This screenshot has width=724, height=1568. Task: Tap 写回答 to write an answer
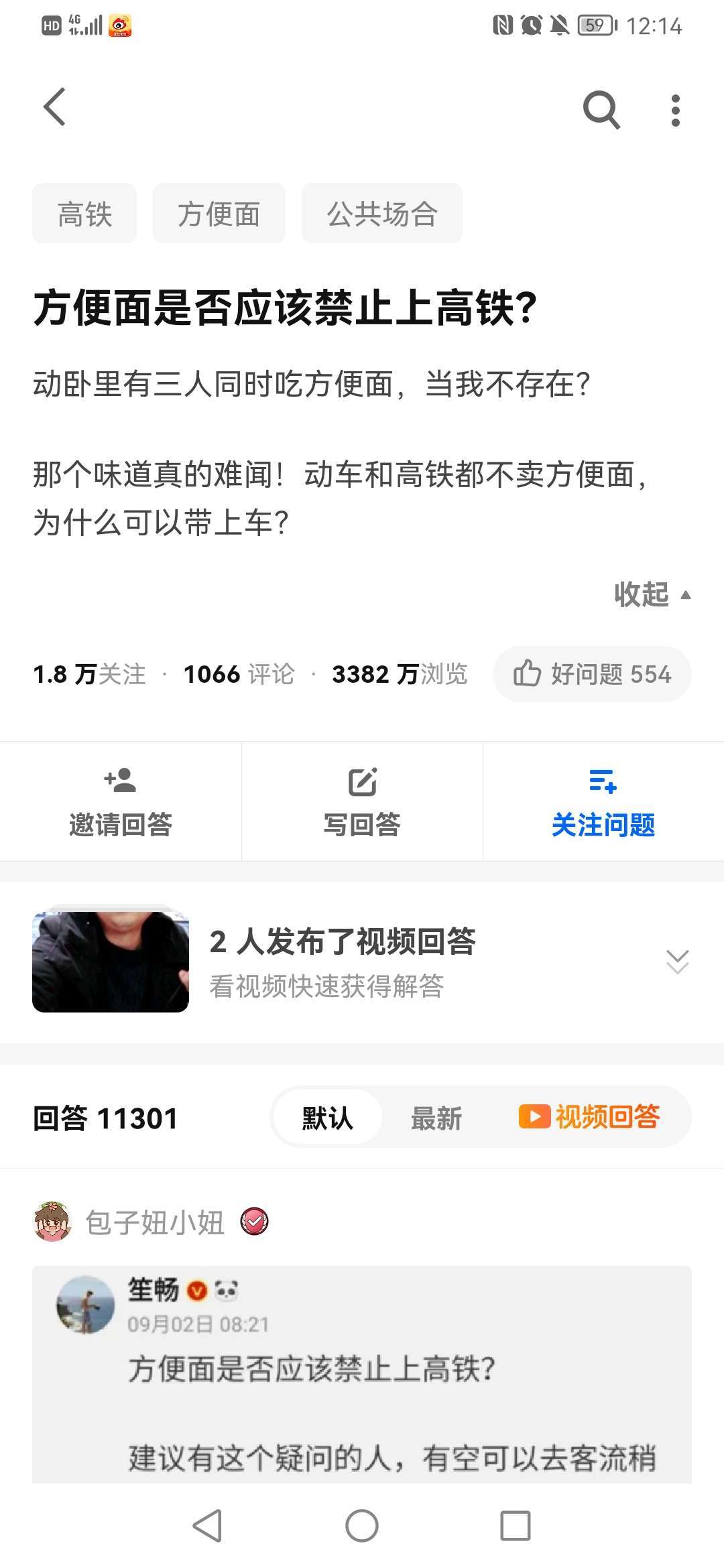pyautogui.click(x=362, y=802)
